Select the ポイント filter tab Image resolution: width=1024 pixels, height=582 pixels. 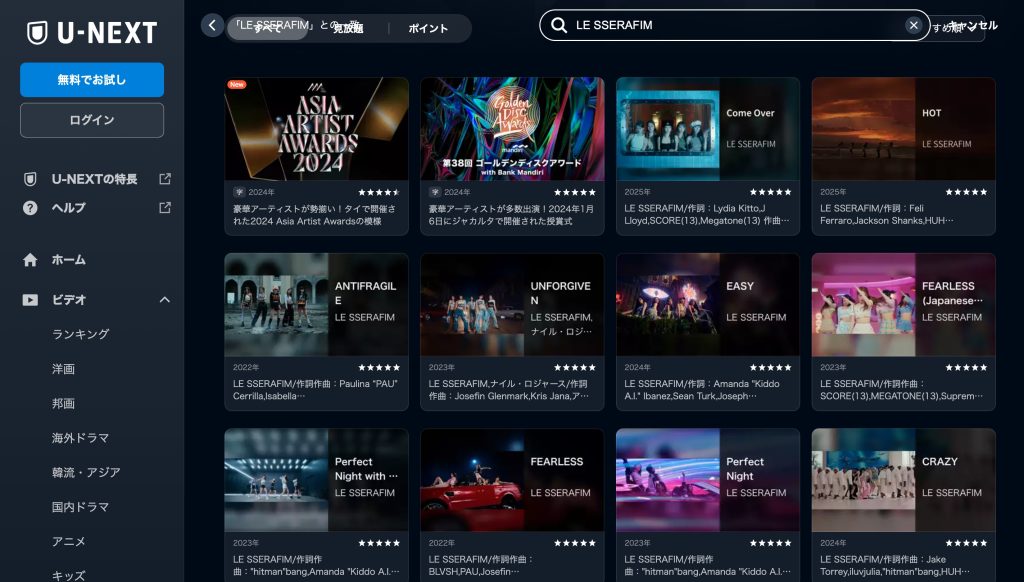(428, 29)
